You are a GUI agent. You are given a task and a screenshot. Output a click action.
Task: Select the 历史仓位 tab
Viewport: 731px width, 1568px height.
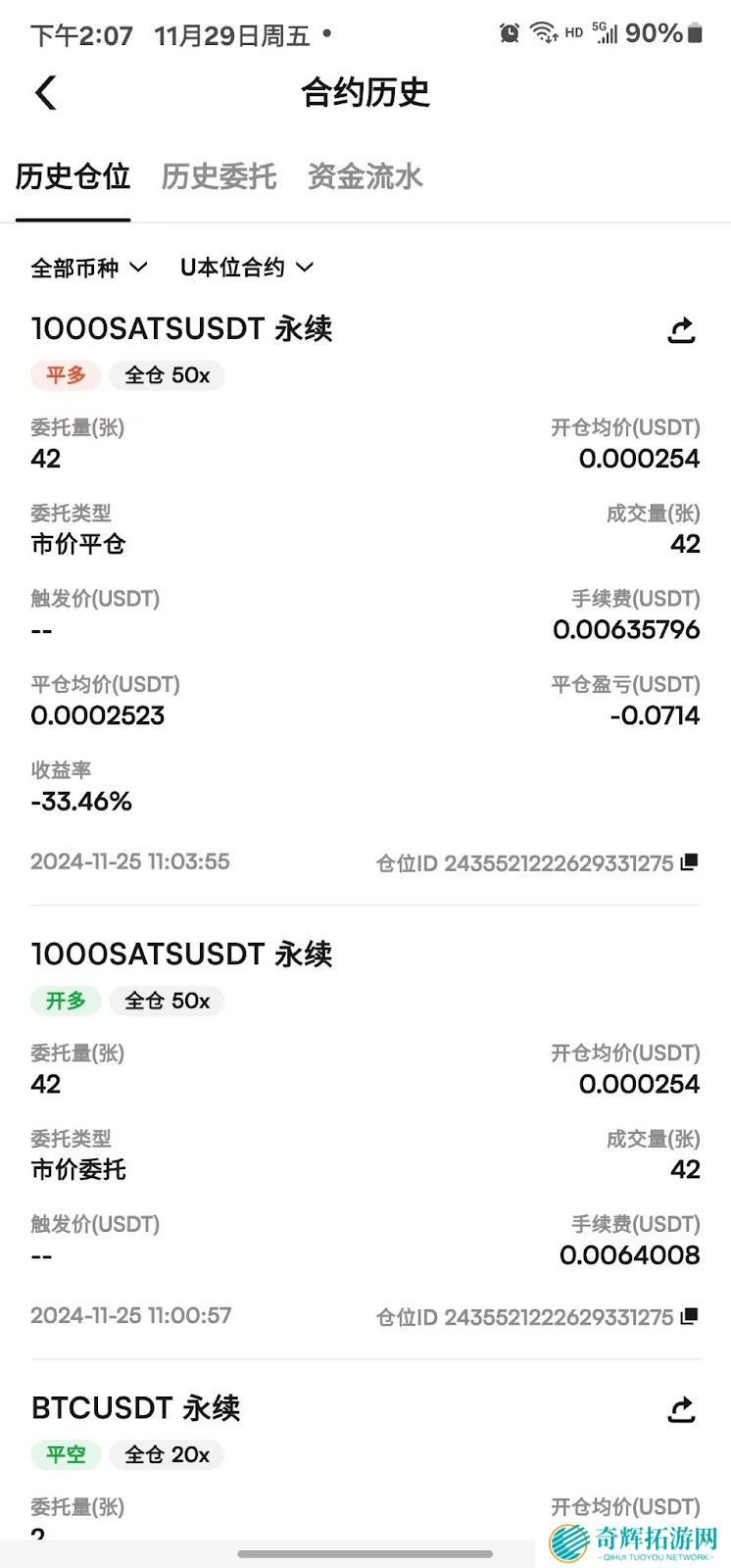tap(73, 177)
